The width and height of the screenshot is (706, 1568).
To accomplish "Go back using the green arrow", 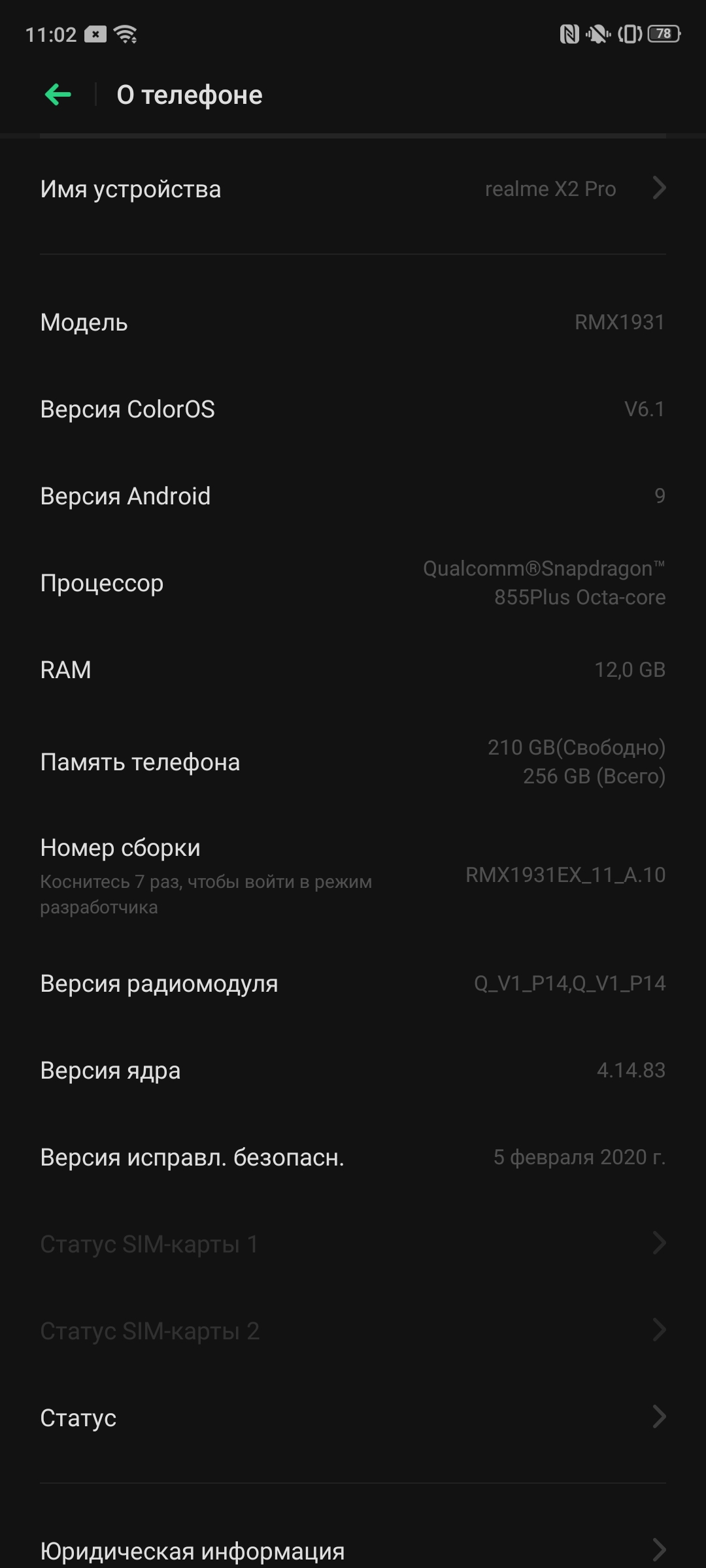I will click(x=58, y=95).
